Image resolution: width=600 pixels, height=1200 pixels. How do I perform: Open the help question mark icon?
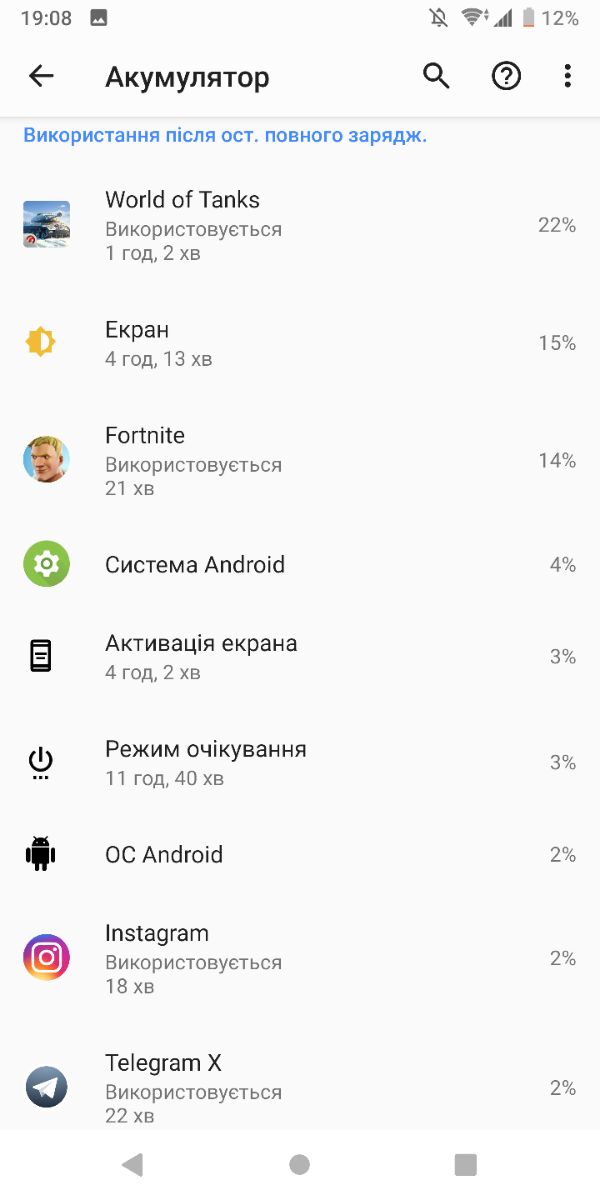(506, 76)
